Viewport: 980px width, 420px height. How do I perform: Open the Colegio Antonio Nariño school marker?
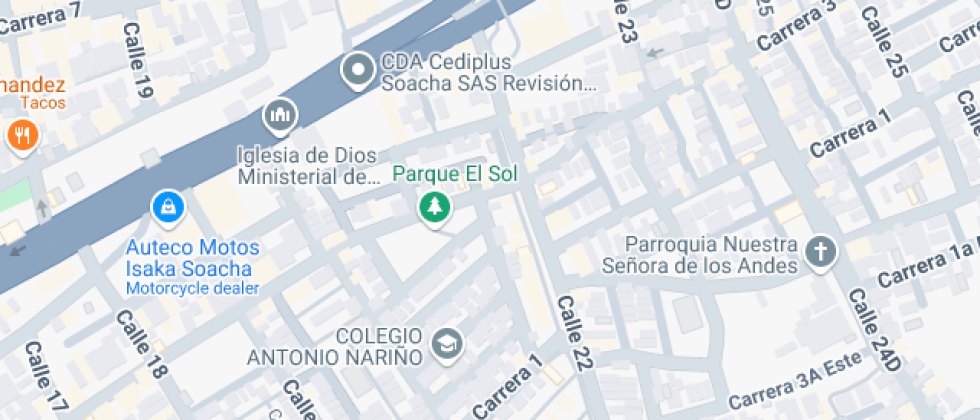(447, 345)
